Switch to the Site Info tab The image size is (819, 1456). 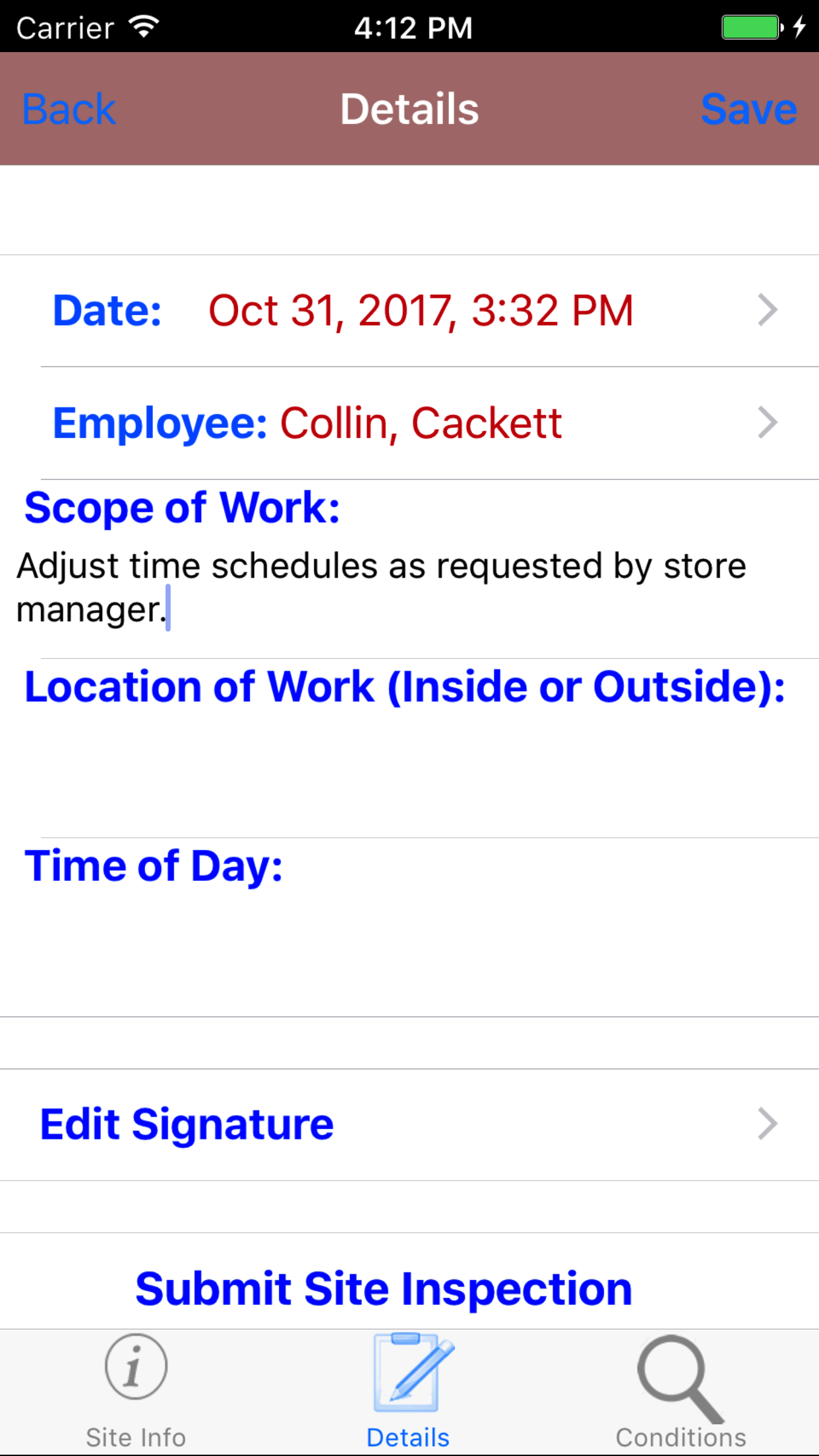coord(136,1393)
